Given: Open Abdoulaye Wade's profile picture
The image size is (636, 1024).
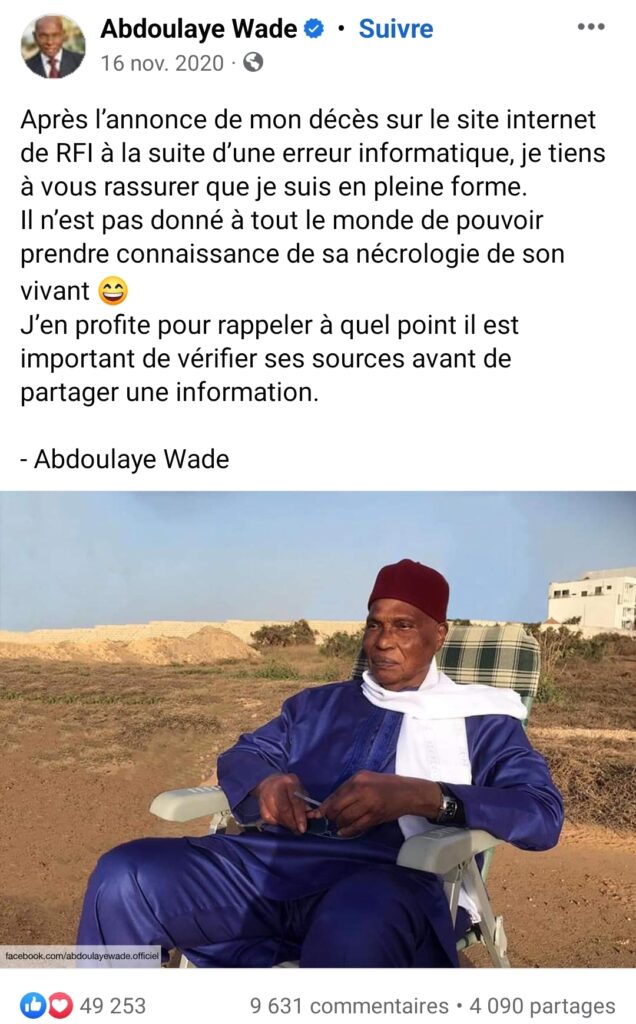Looking at the screenshot, I should coord(53,46).
